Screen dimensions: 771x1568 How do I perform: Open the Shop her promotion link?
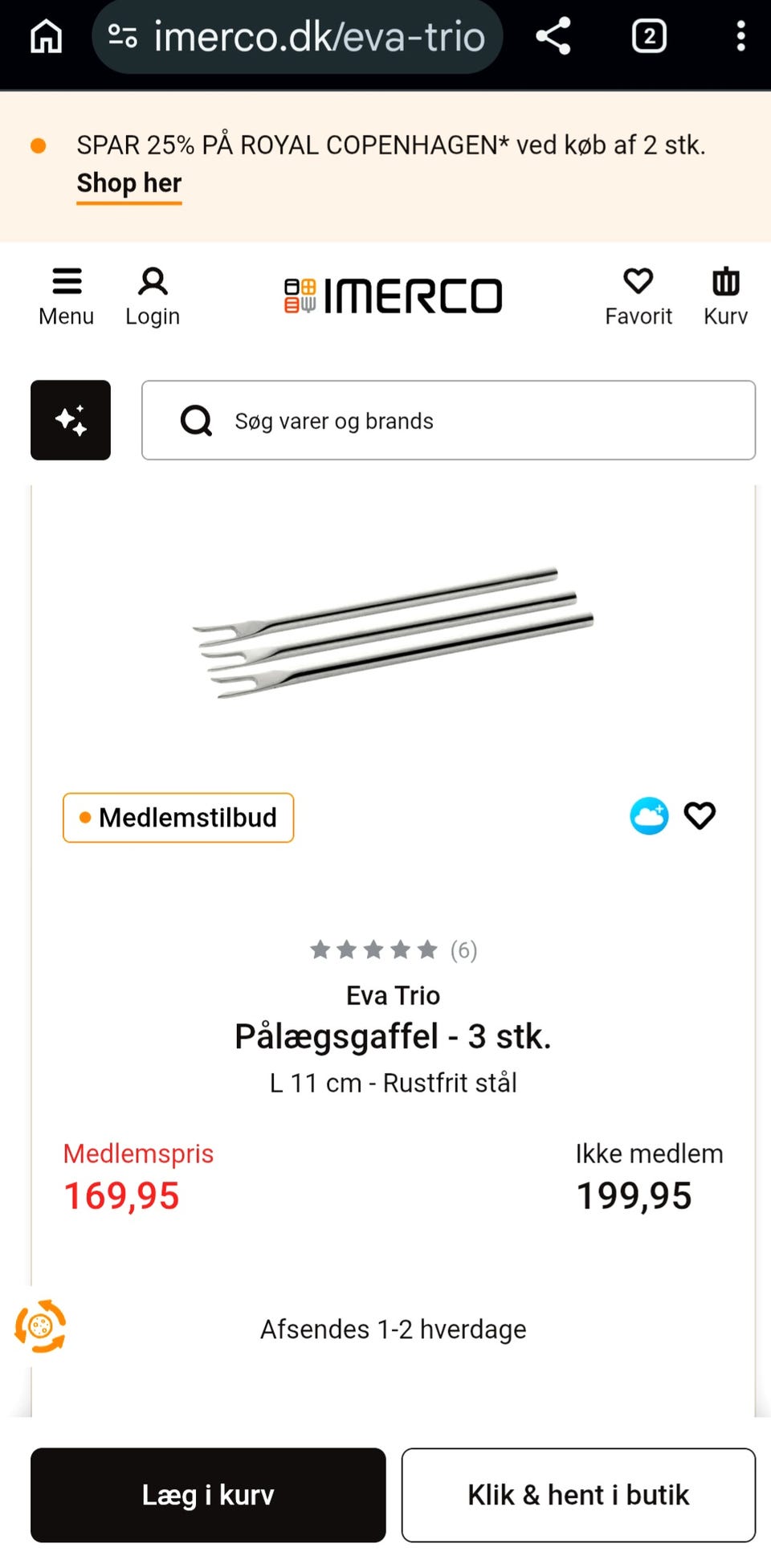128,183
